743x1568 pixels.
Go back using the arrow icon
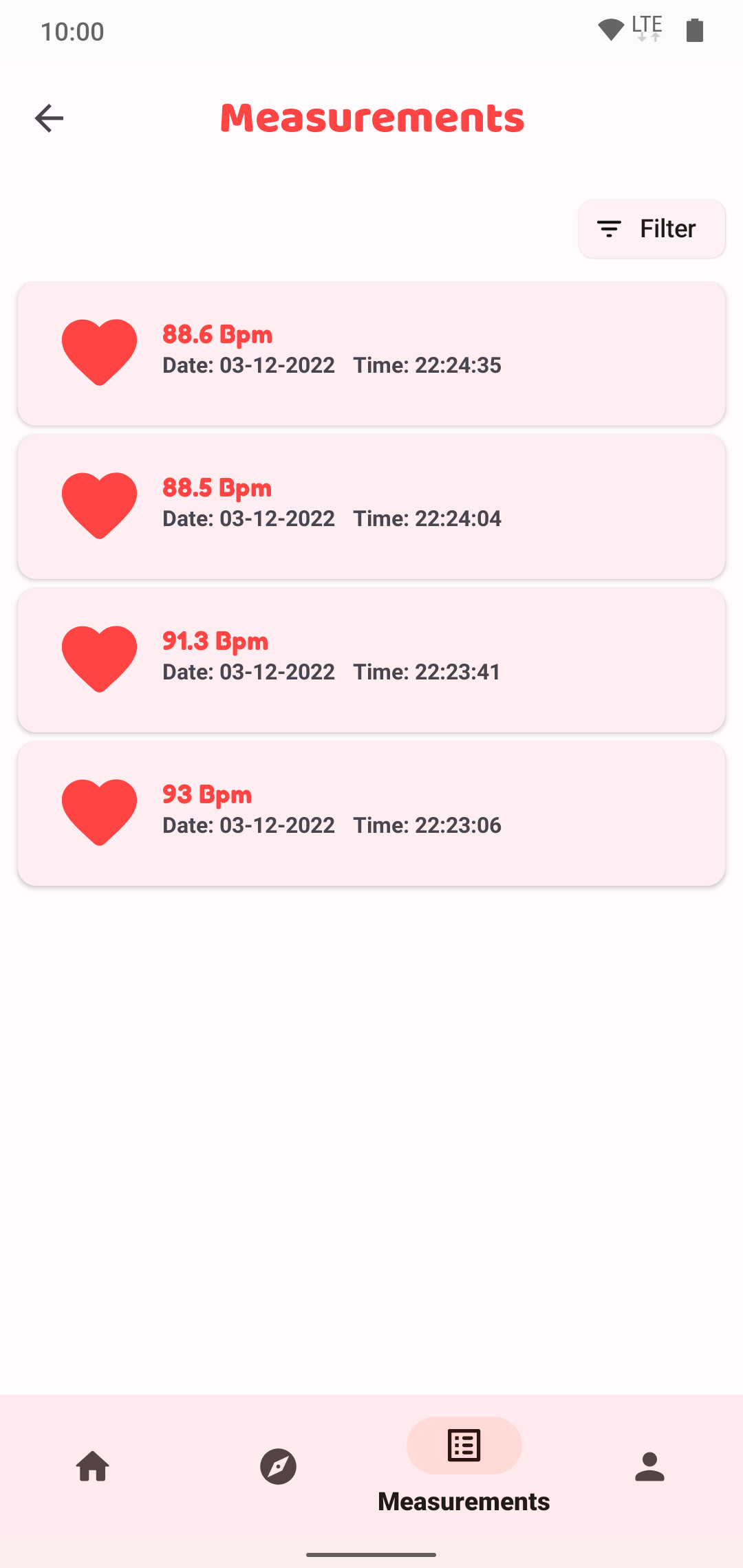tap(49, 118)
